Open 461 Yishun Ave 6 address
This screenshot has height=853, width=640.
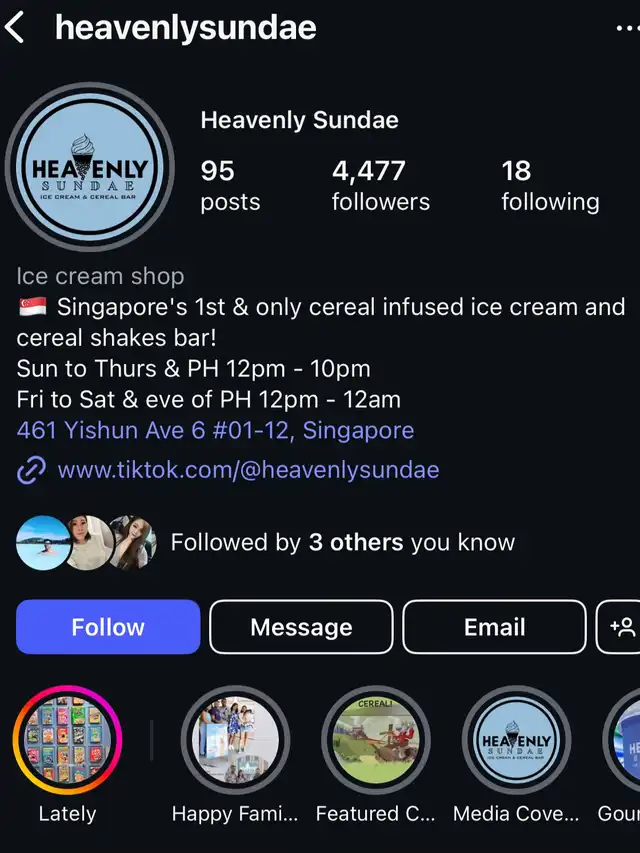coord(215,432)
